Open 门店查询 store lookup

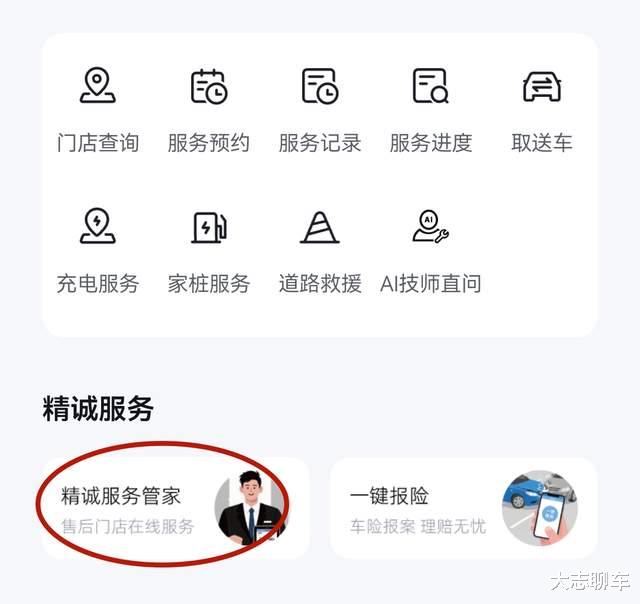(x=98, y=110)
